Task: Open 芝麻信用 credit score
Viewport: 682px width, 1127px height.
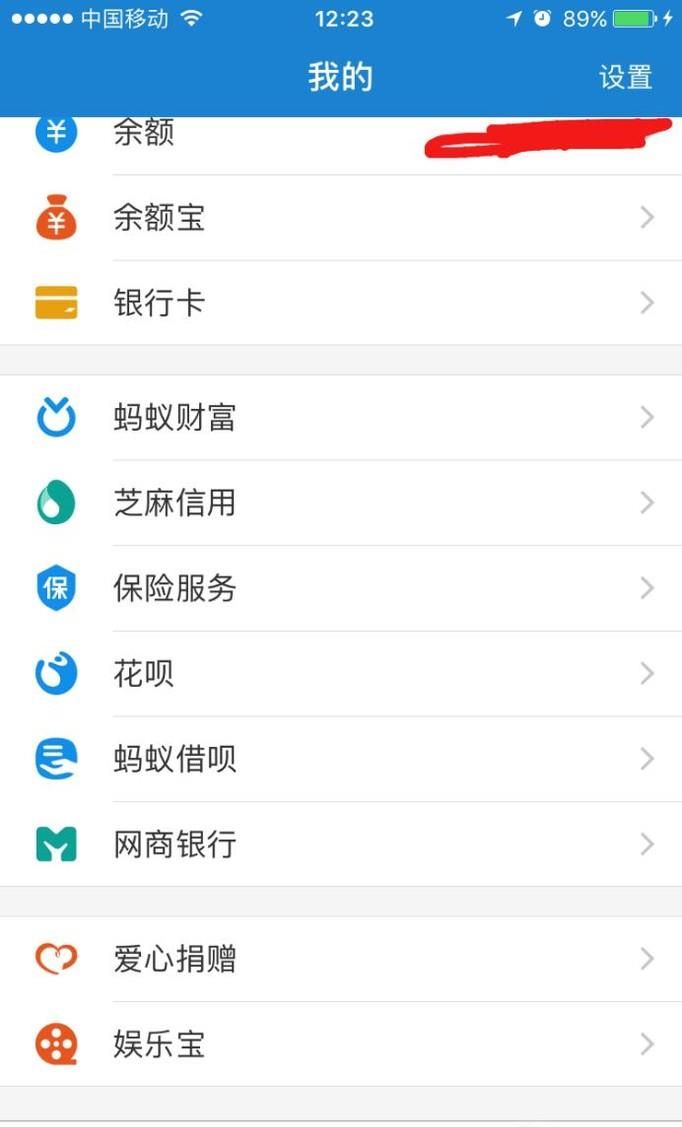Action: click(x=175, y=503)
